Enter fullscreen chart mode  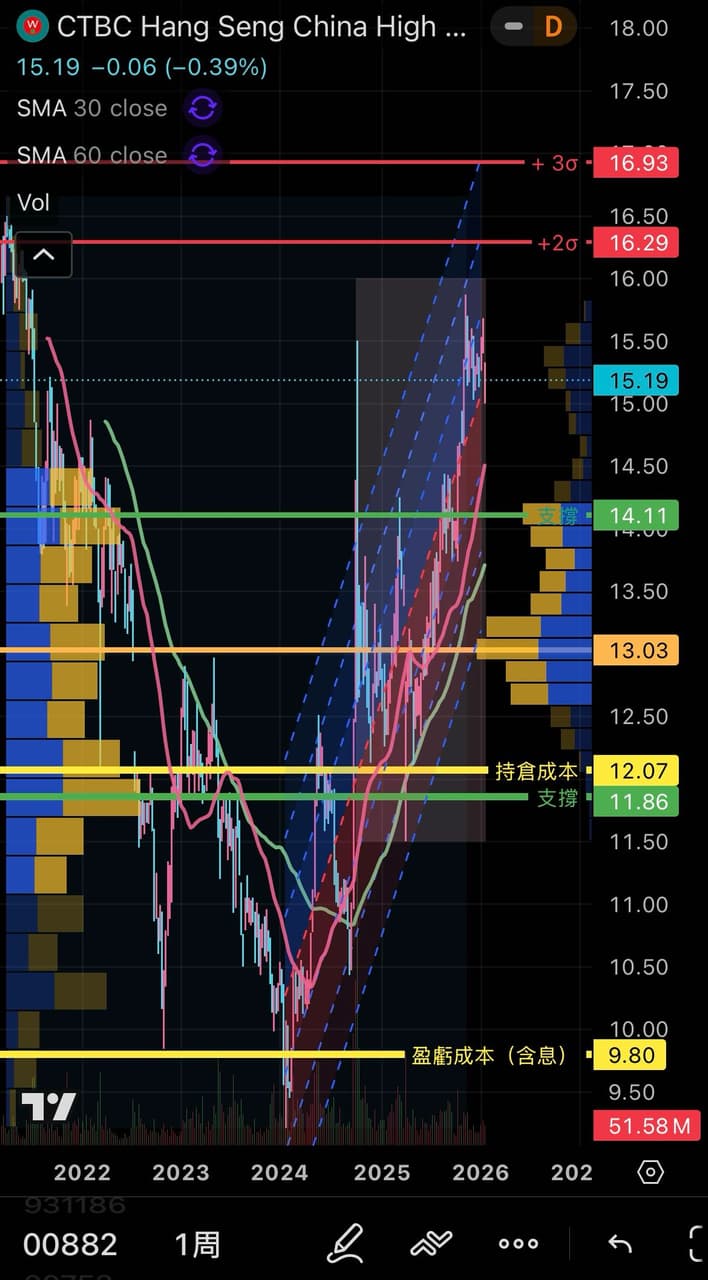pos(698,1244)
